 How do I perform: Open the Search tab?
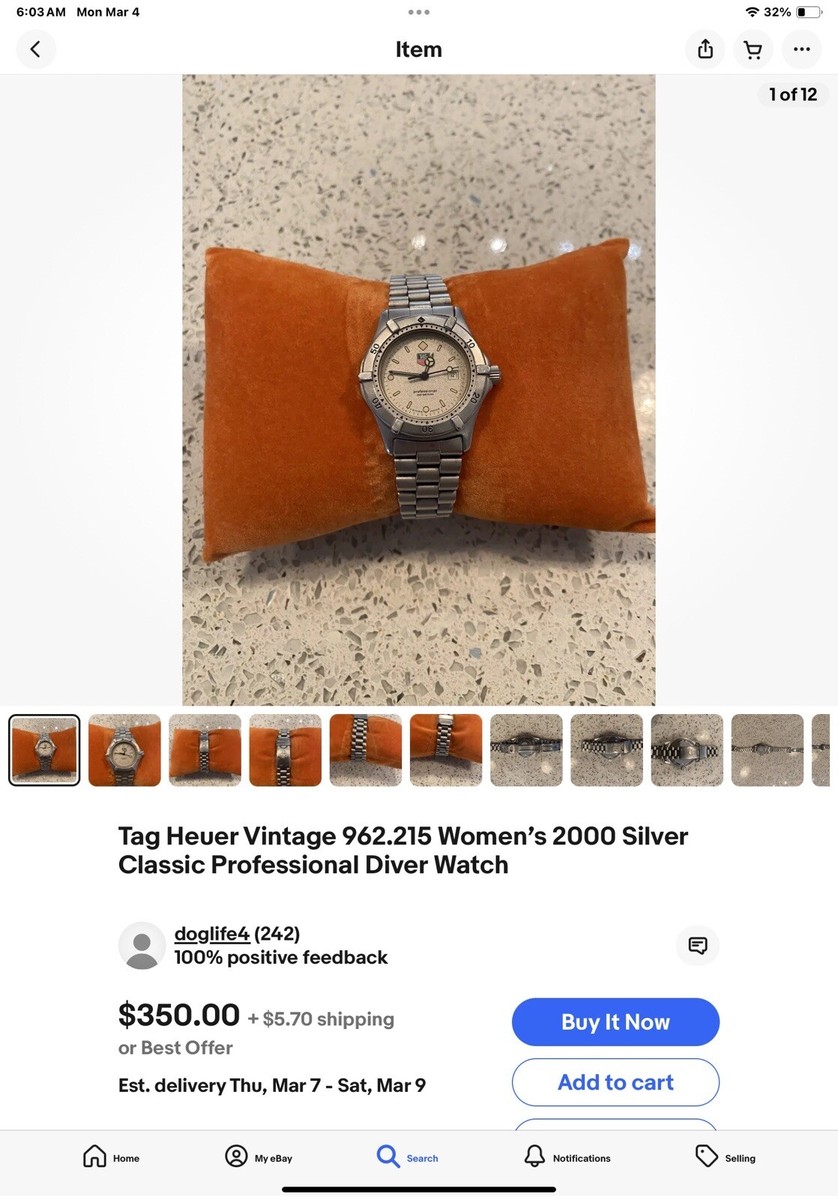[407, 1157]
